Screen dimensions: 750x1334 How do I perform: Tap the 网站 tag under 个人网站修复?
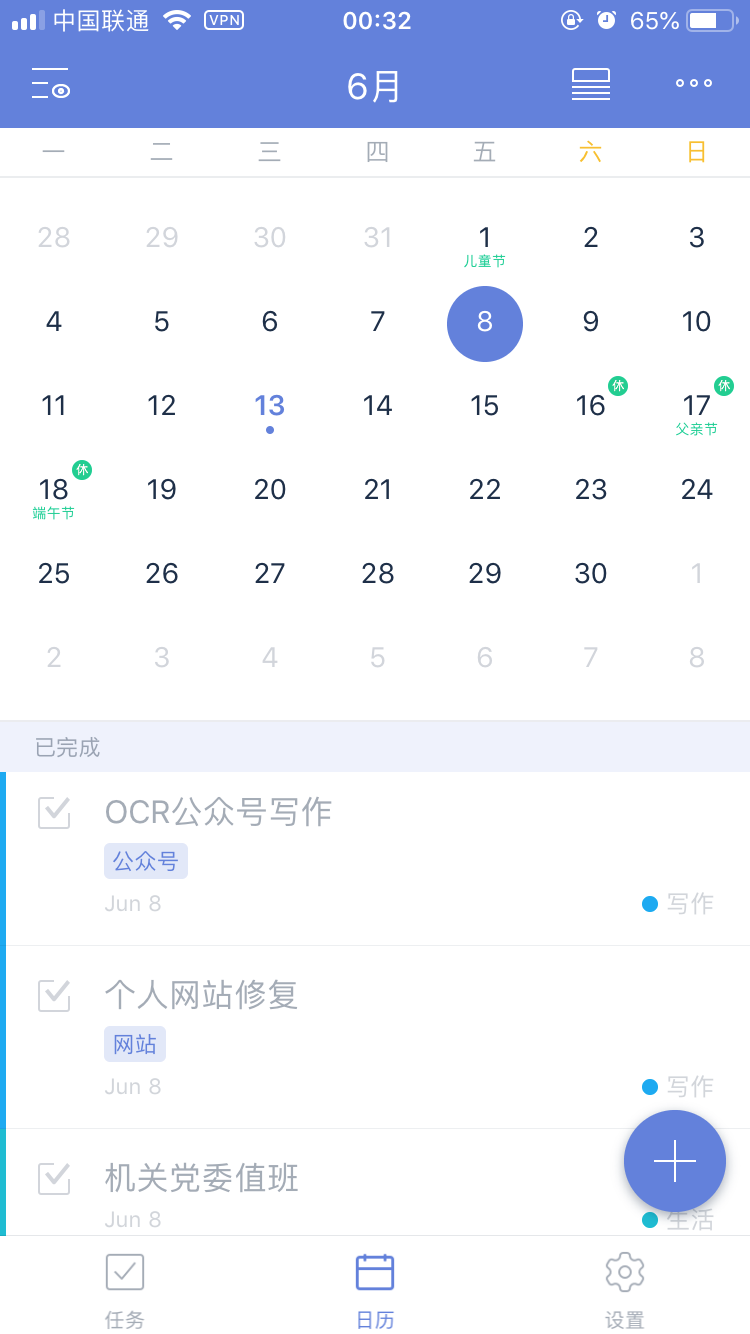(x=134, y=1043)
